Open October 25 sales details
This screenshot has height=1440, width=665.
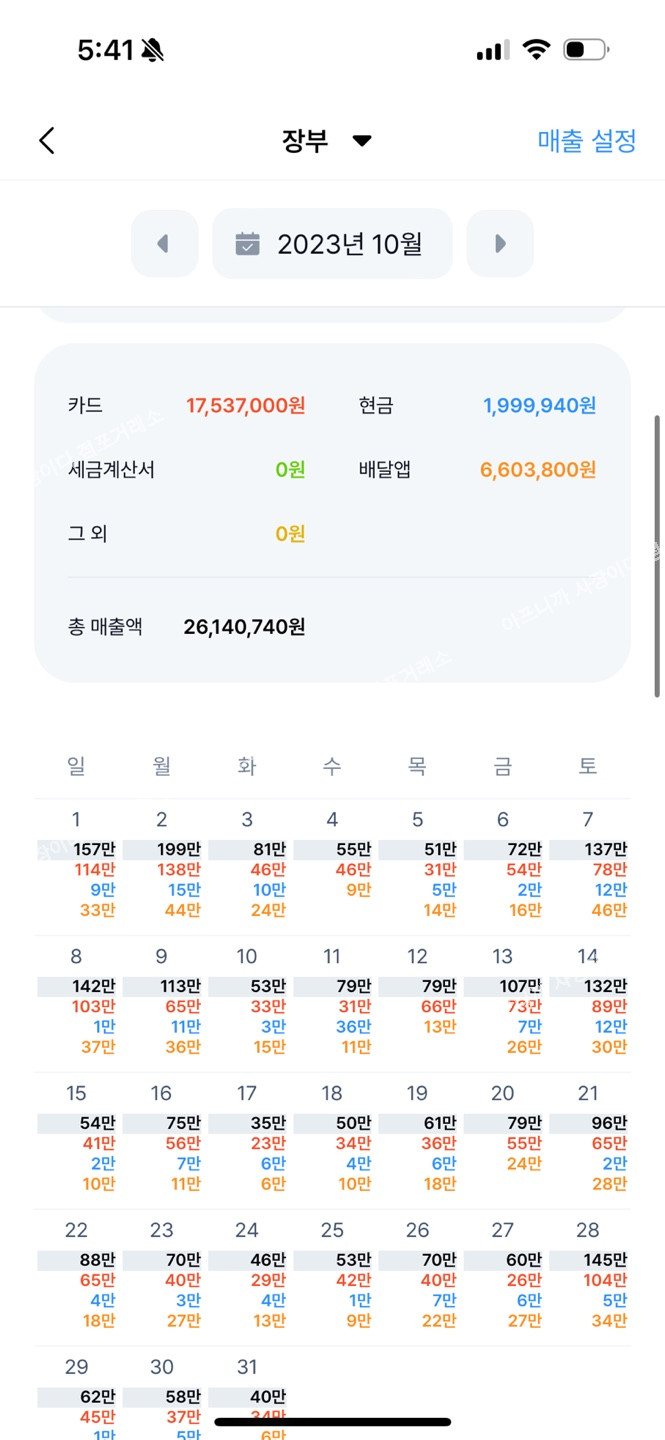(x=333, y=1277)
